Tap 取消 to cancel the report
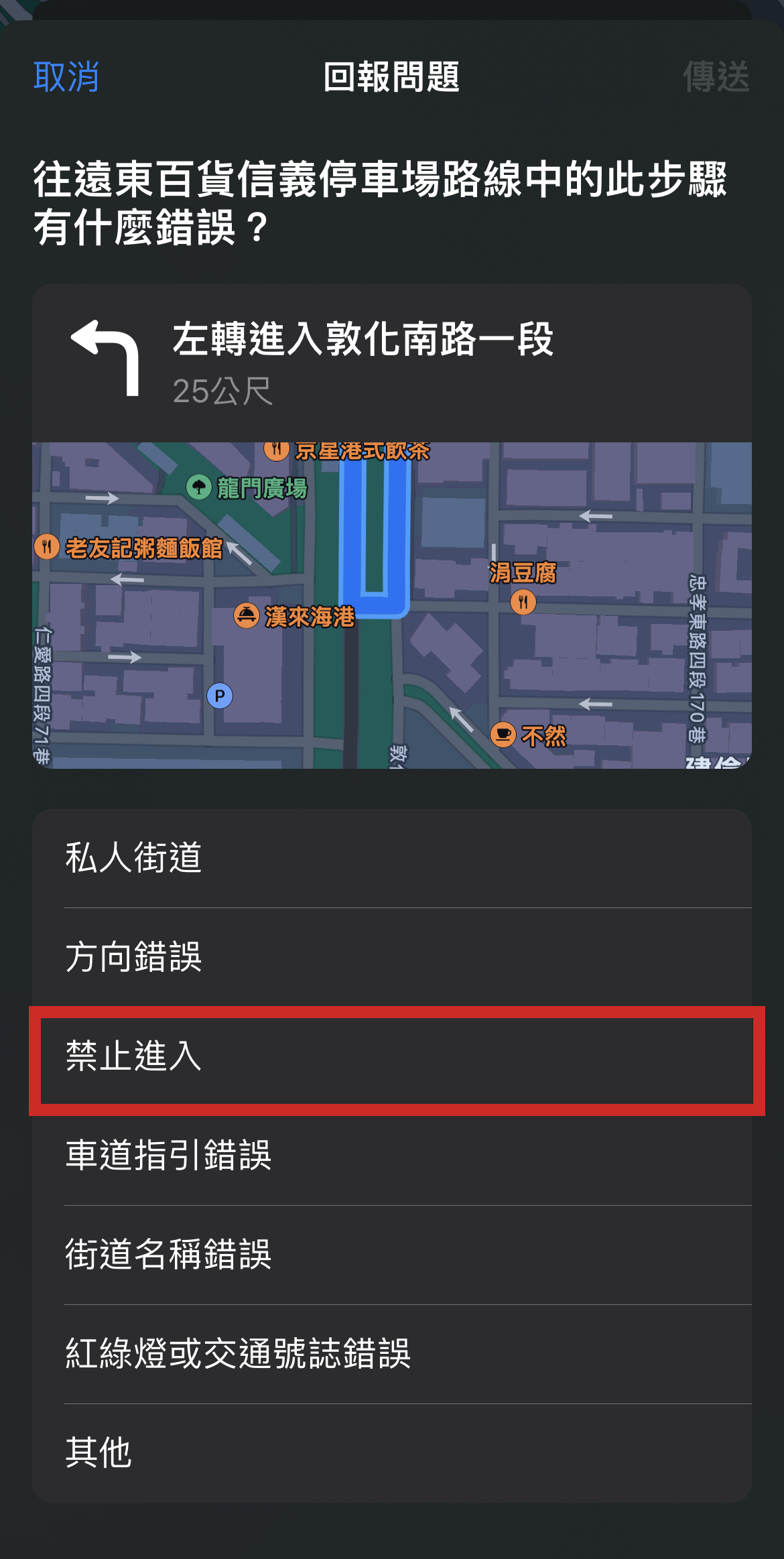Image resolution: width=784 pixels, height=1559 pixels. tap(66, 76)
